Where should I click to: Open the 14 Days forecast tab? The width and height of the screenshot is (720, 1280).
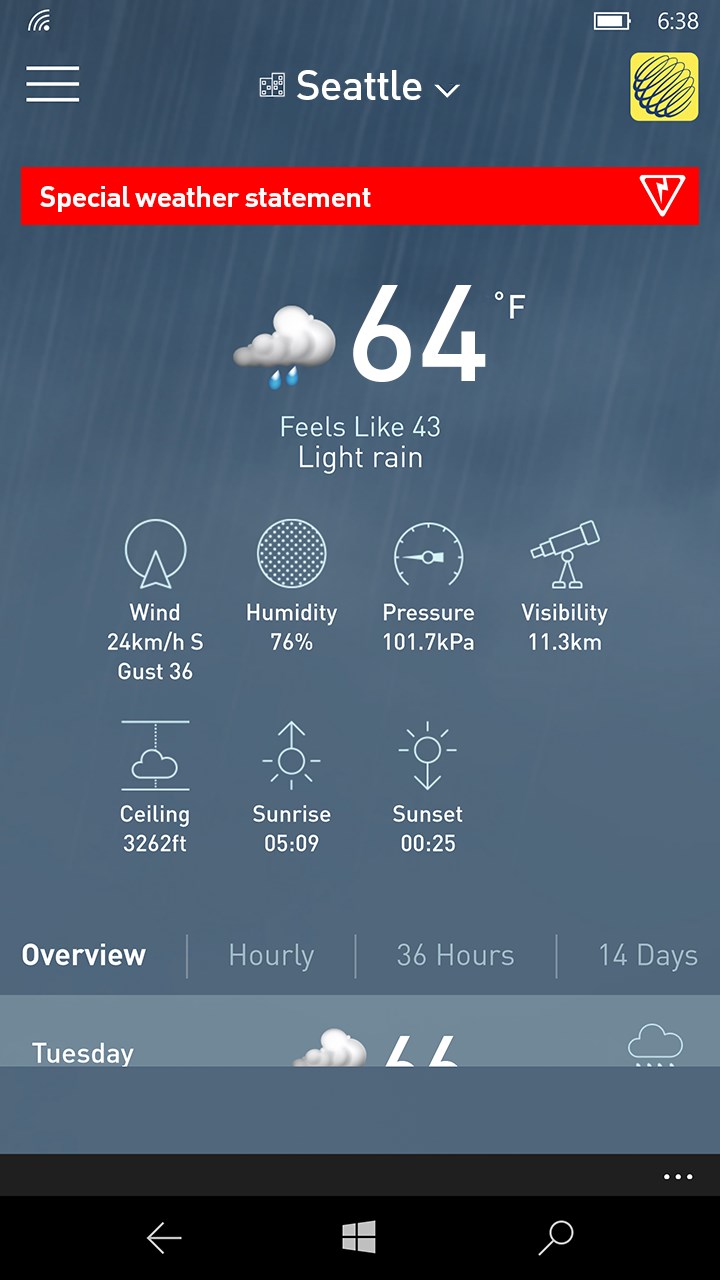click(x=648, y=955)
